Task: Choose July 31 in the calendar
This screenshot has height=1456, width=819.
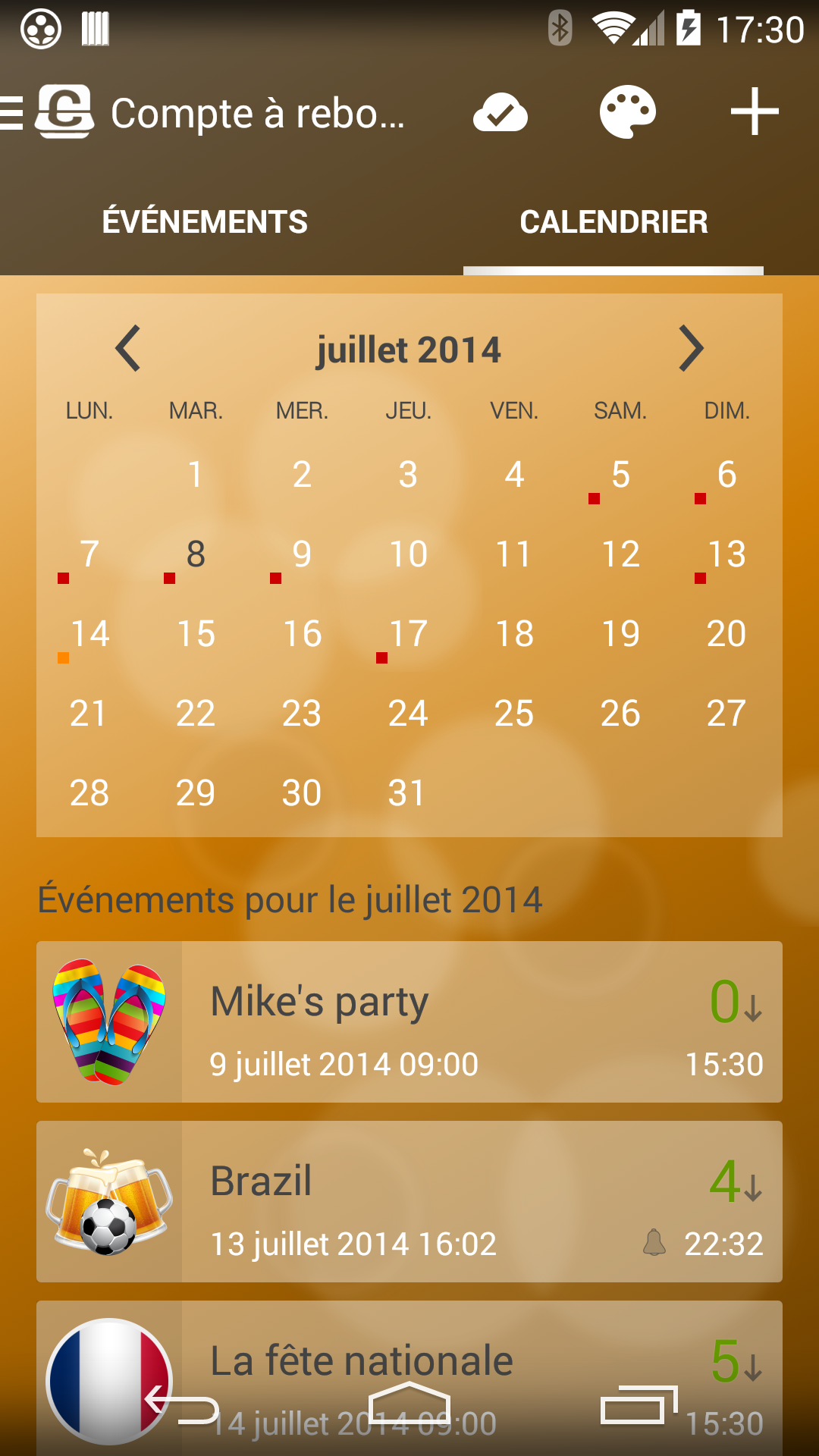Action: 408,794
